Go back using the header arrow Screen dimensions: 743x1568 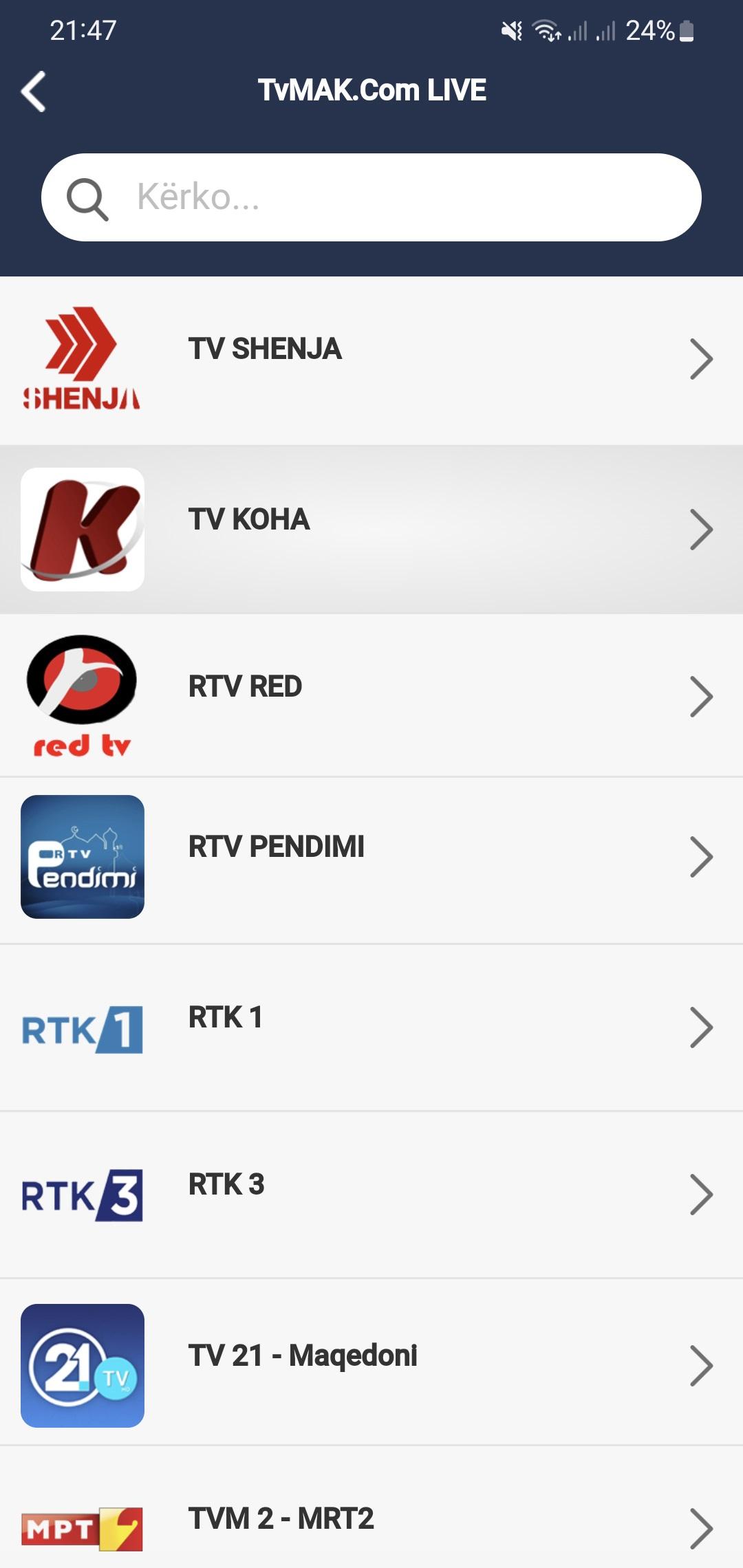pos(34,91)
